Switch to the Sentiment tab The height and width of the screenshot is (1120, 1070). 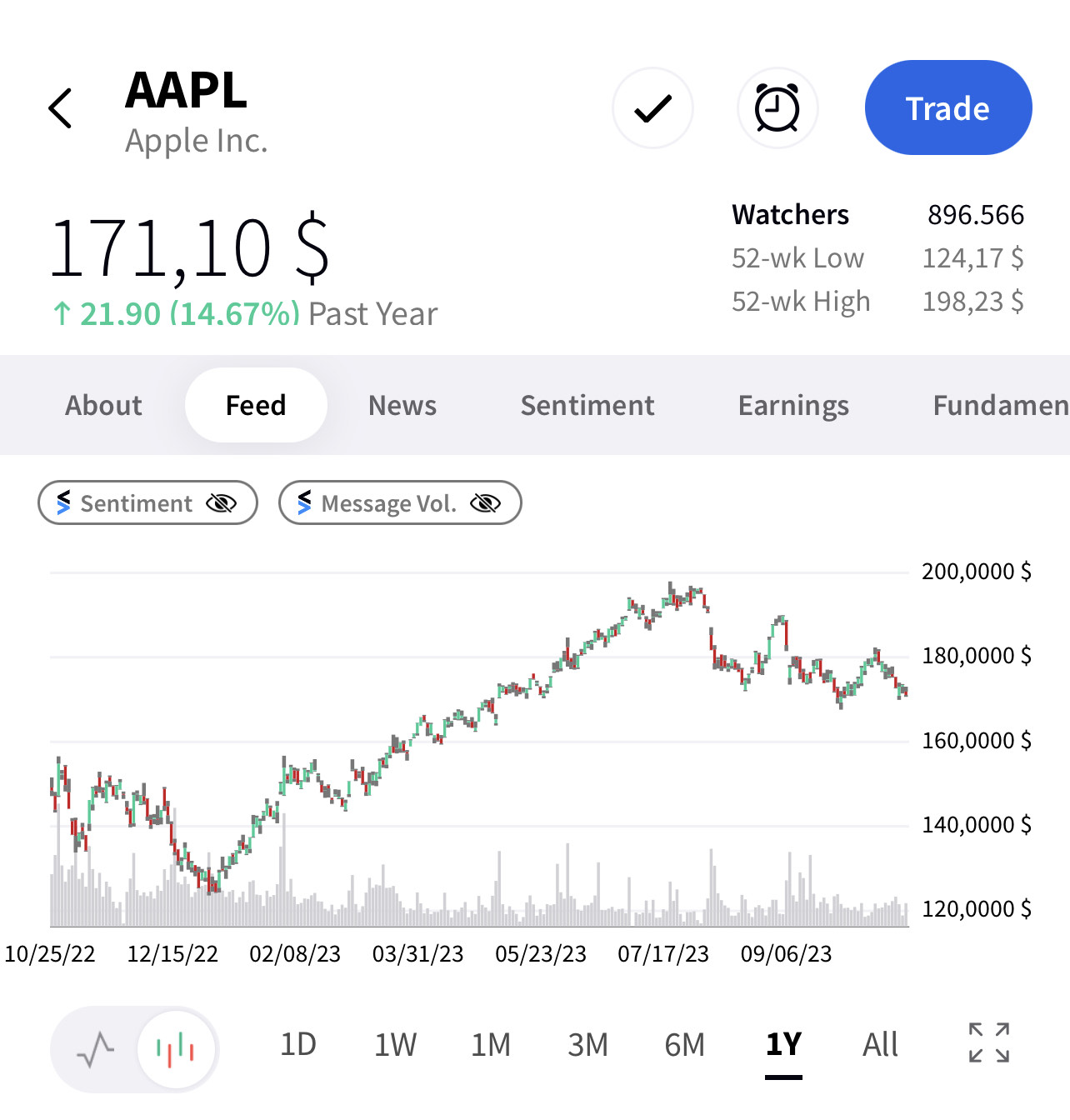587,406
